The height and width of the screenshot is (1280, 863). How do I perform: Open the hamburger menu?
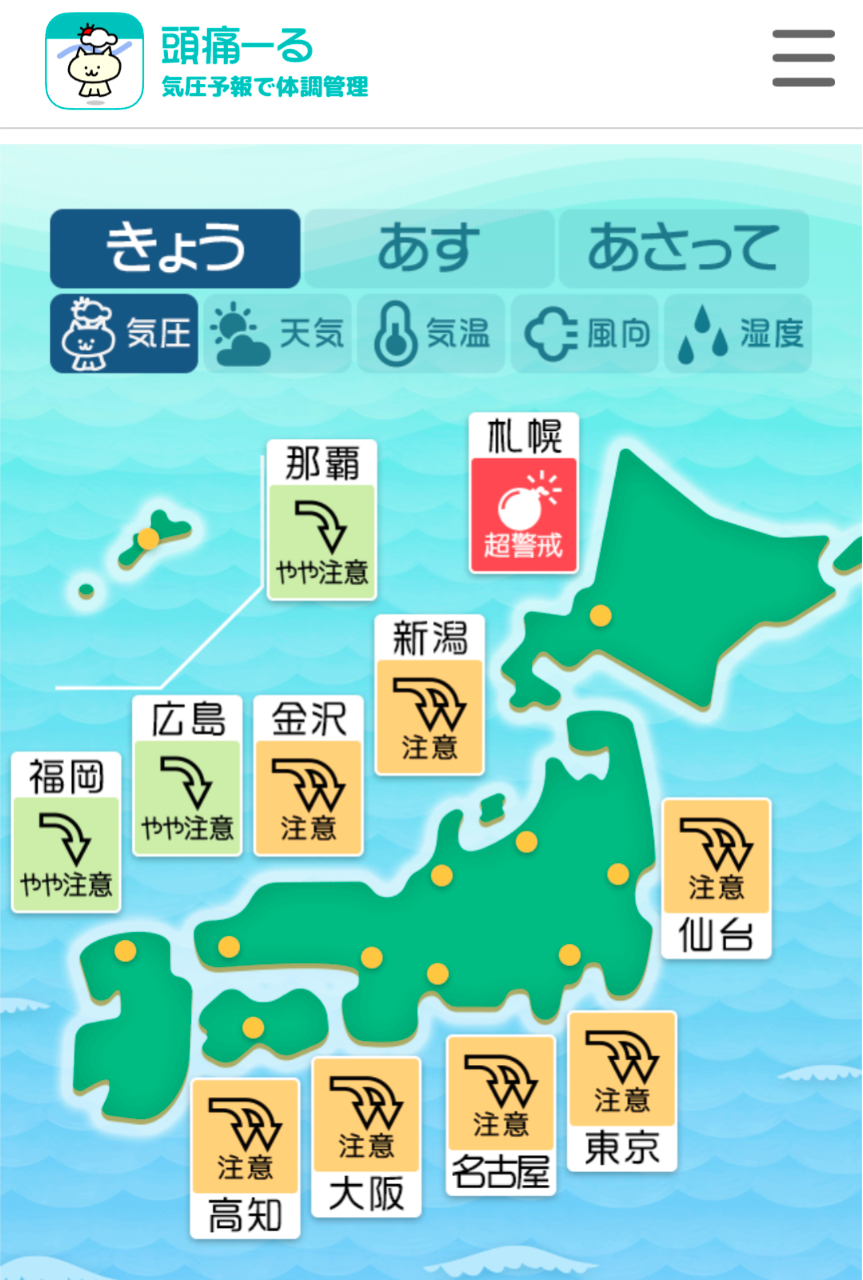(x=803, y=59)
